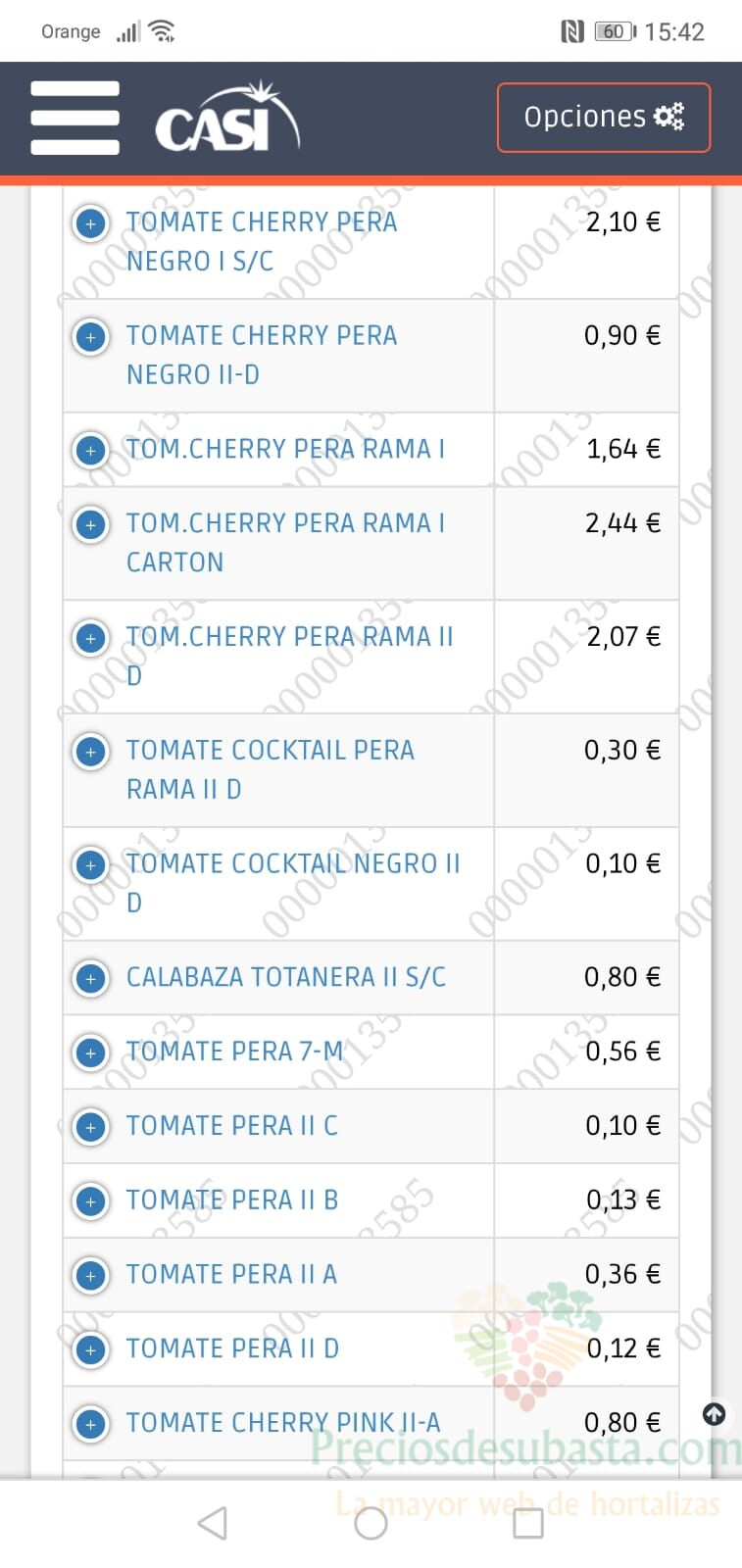The image size is (742, 1568).
Task: Expand the TOMATE PERA II D row
Action: click(91, 1349)
